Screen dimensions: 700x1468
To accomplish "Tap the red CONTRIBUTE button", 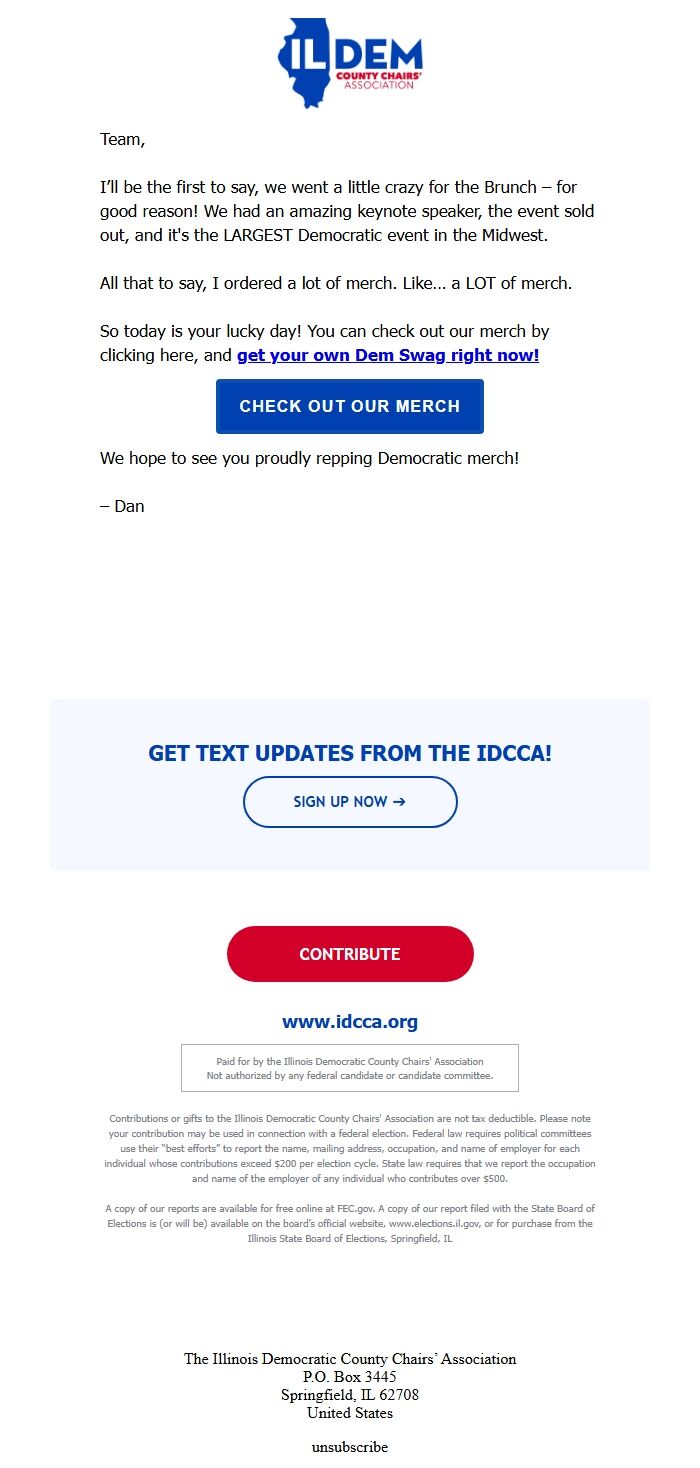I will click(349, 954).
